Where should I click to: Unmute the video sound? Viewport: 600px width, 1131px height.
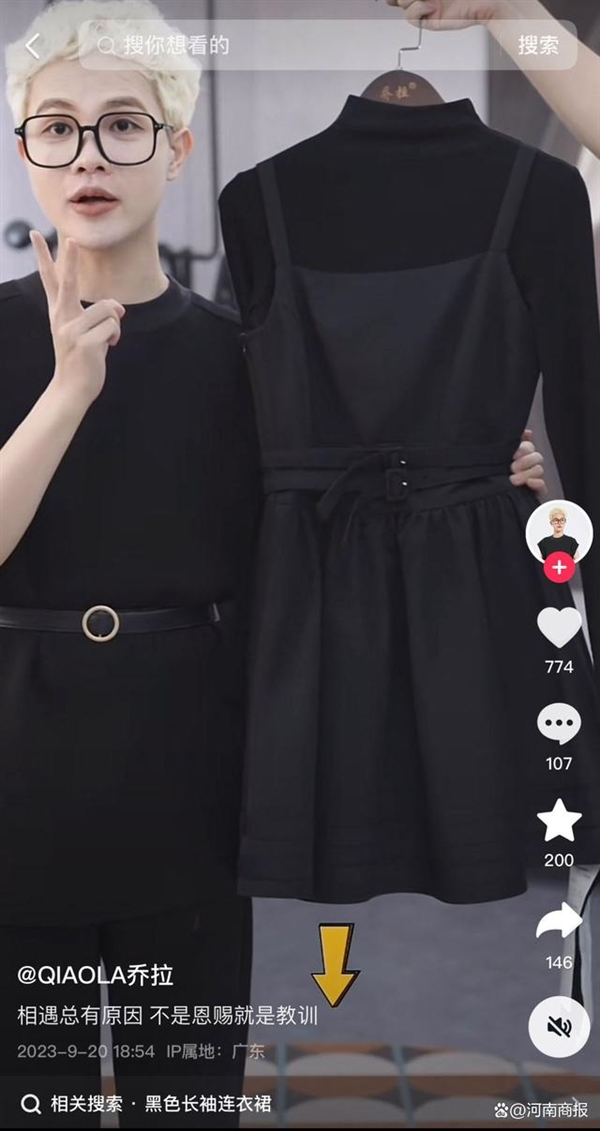(559, 1026)
